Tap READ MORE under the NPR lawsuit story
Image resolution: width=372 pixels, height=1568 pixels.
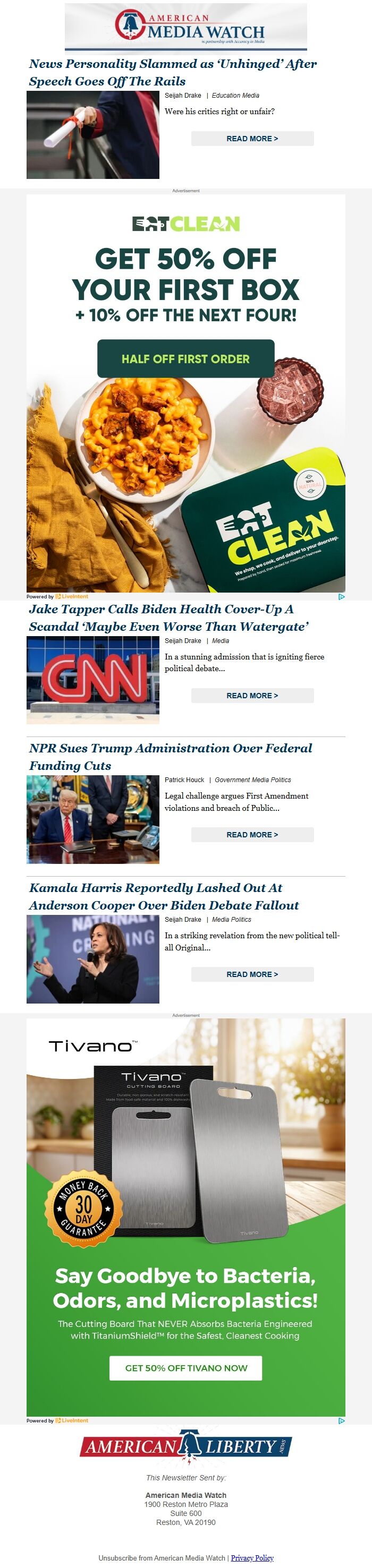click(252, 835)
